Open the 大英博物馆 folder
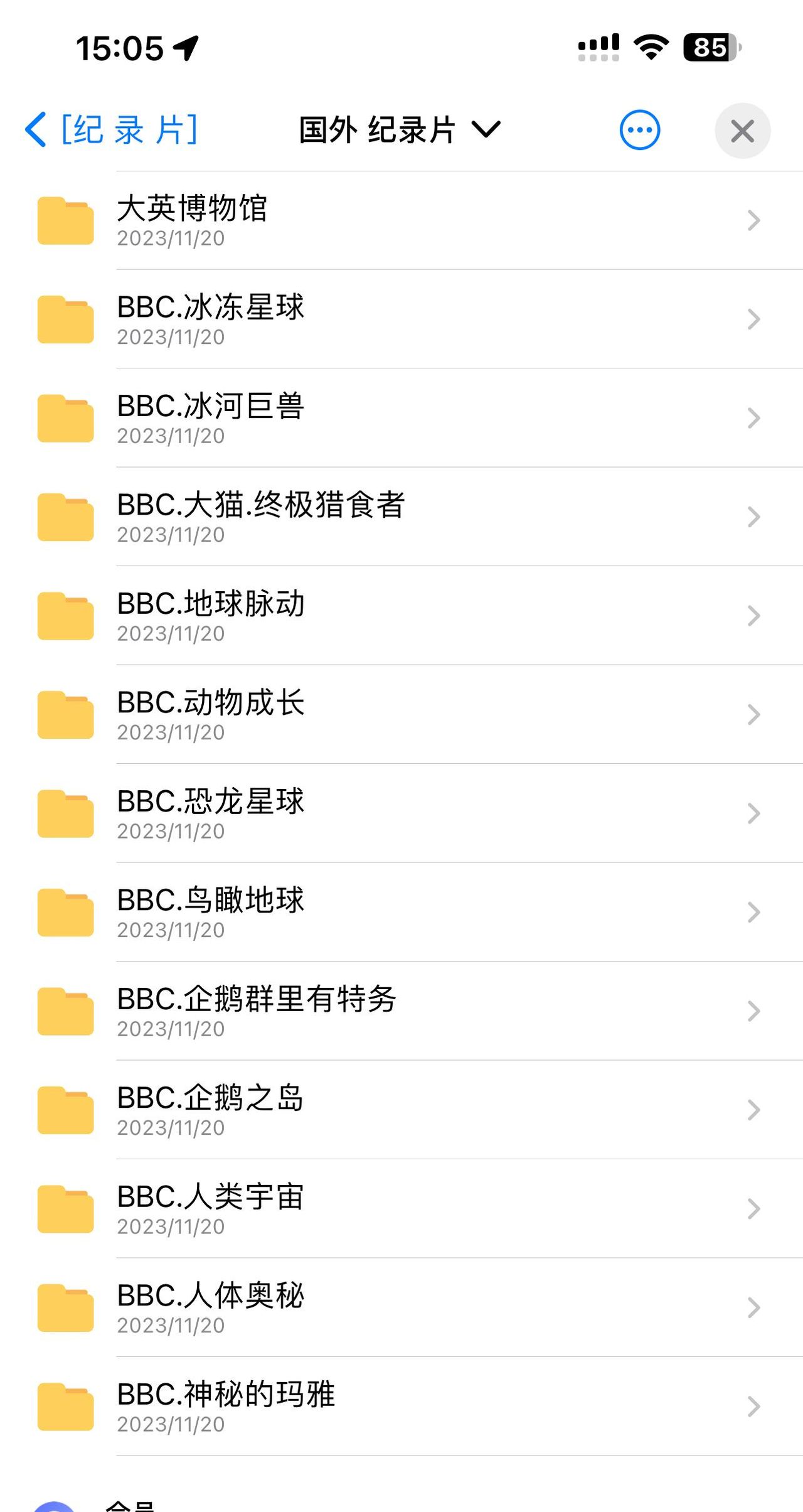Screen dimensions: 803x1512 click(x=401, y=220)
